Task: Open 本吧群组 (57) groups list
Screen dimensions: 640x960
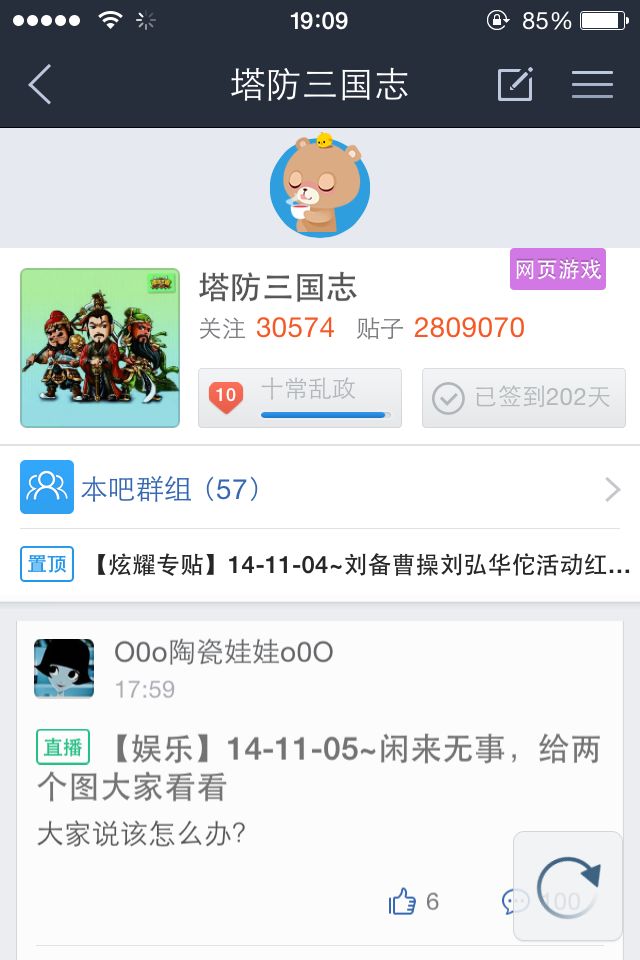Action: click(320, 489)
